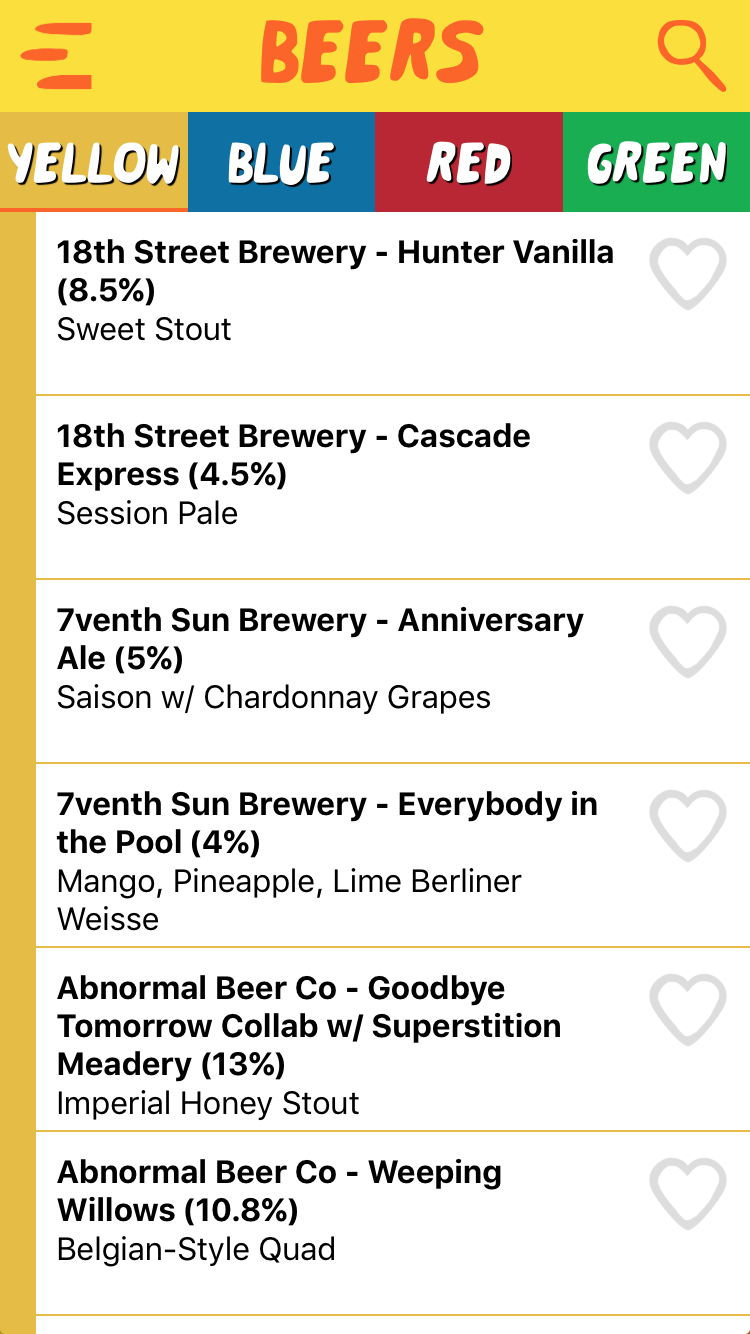Favorite the Anniversary Ale
Viewport: 750px width, 1334px height.
687,641
